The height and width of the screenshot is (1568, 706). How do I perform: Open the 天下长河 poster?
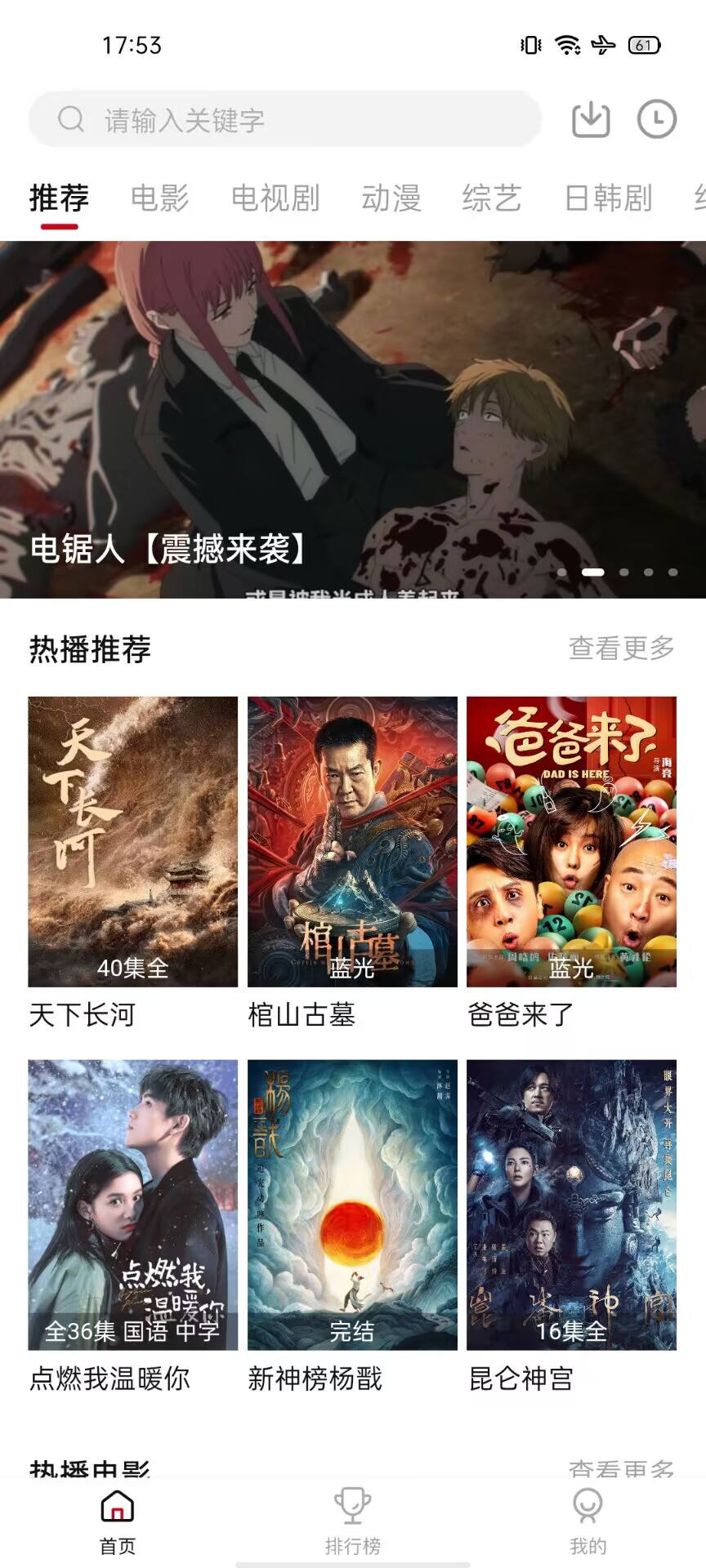click(133, 841)
